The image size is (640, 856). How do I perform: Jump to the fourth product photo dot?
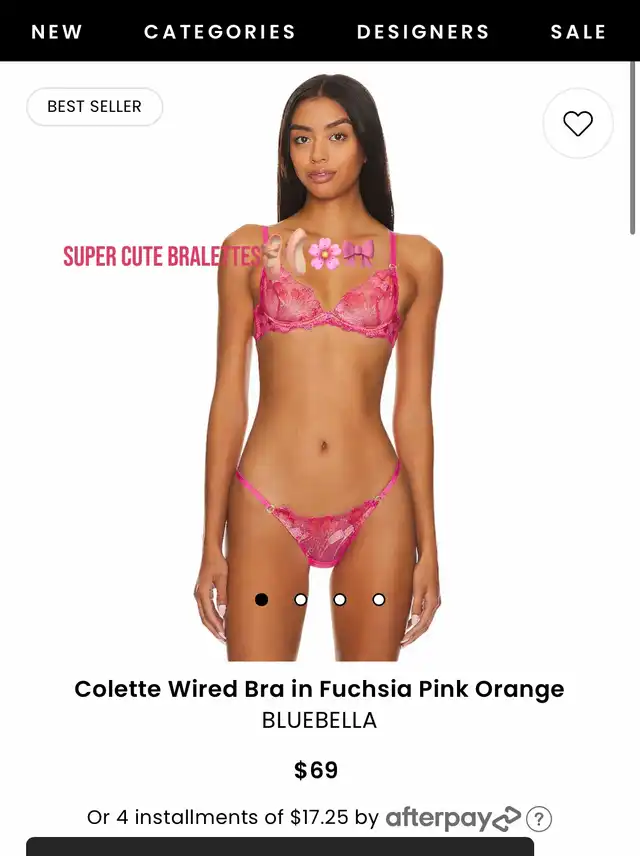point(379,600)
